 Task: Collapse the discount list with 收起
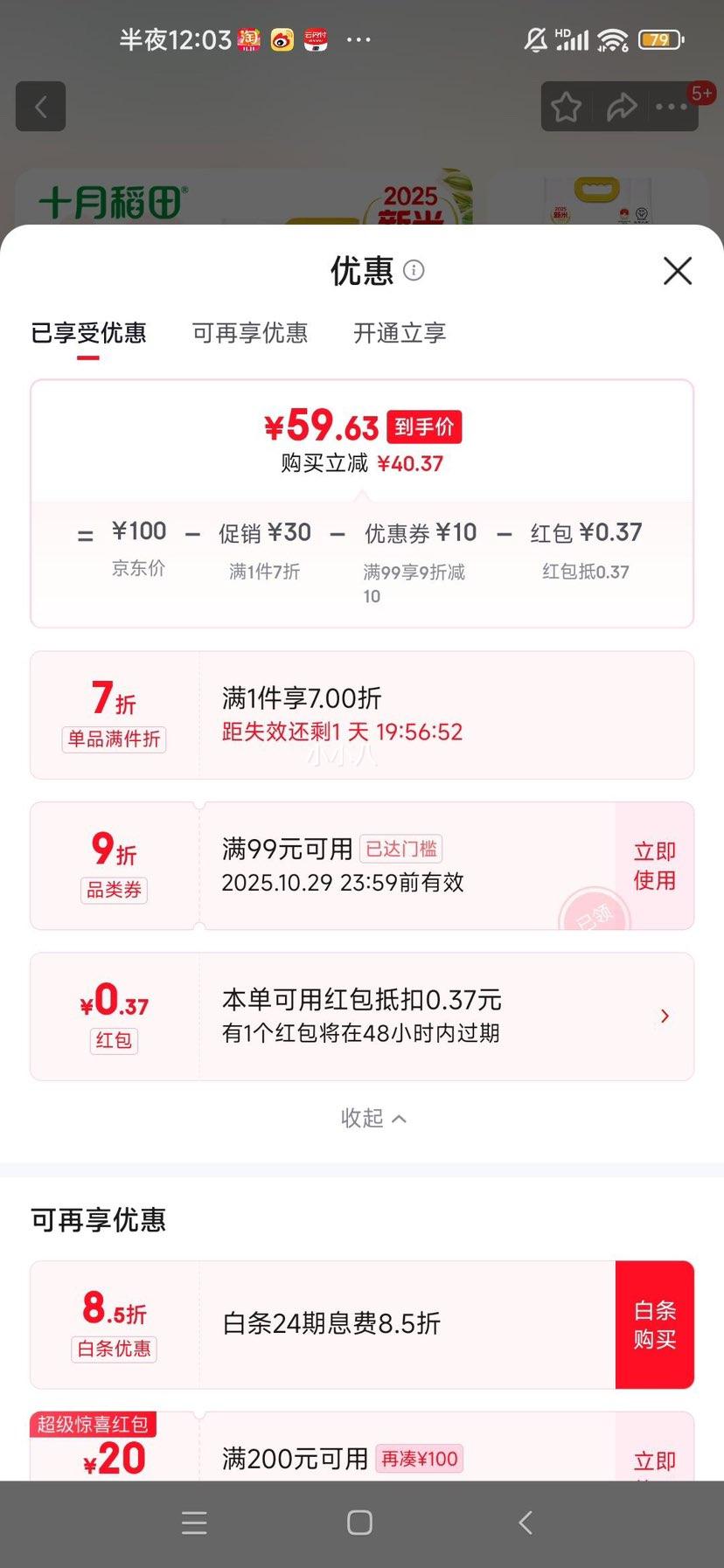click(x=372, y=1118)
